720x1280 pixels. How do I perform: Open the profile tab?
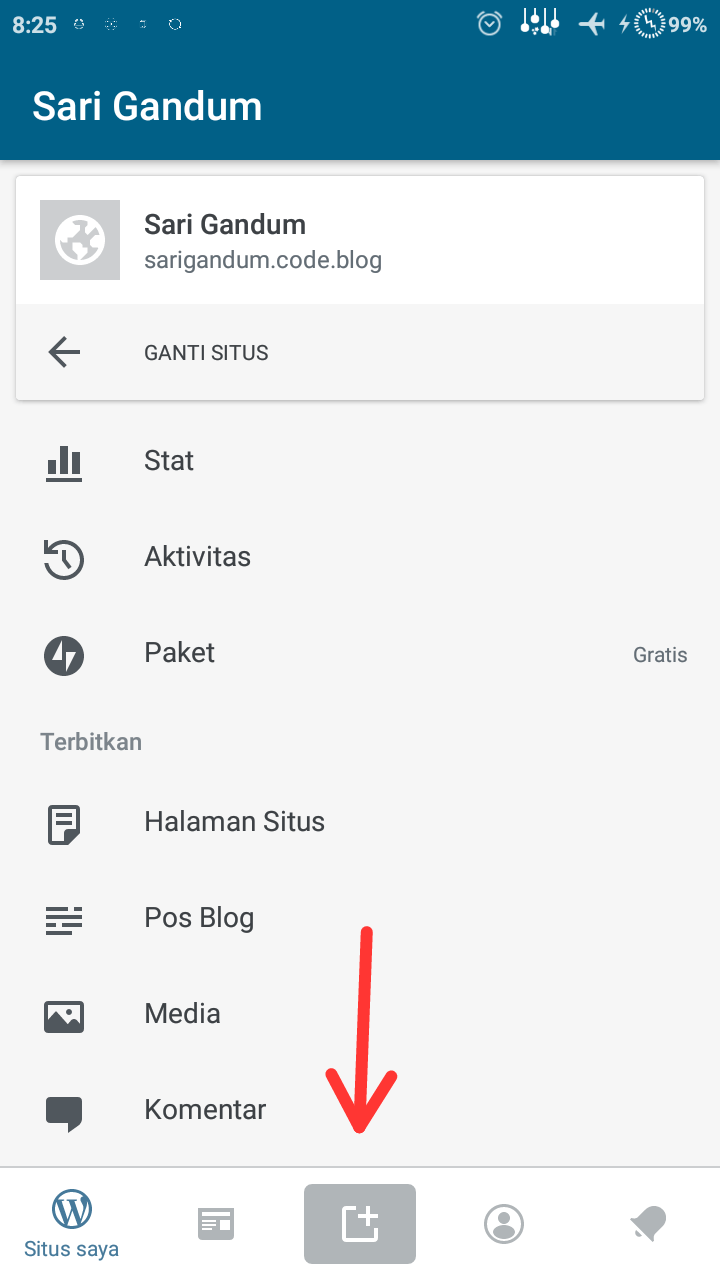tap(504, 1224)
